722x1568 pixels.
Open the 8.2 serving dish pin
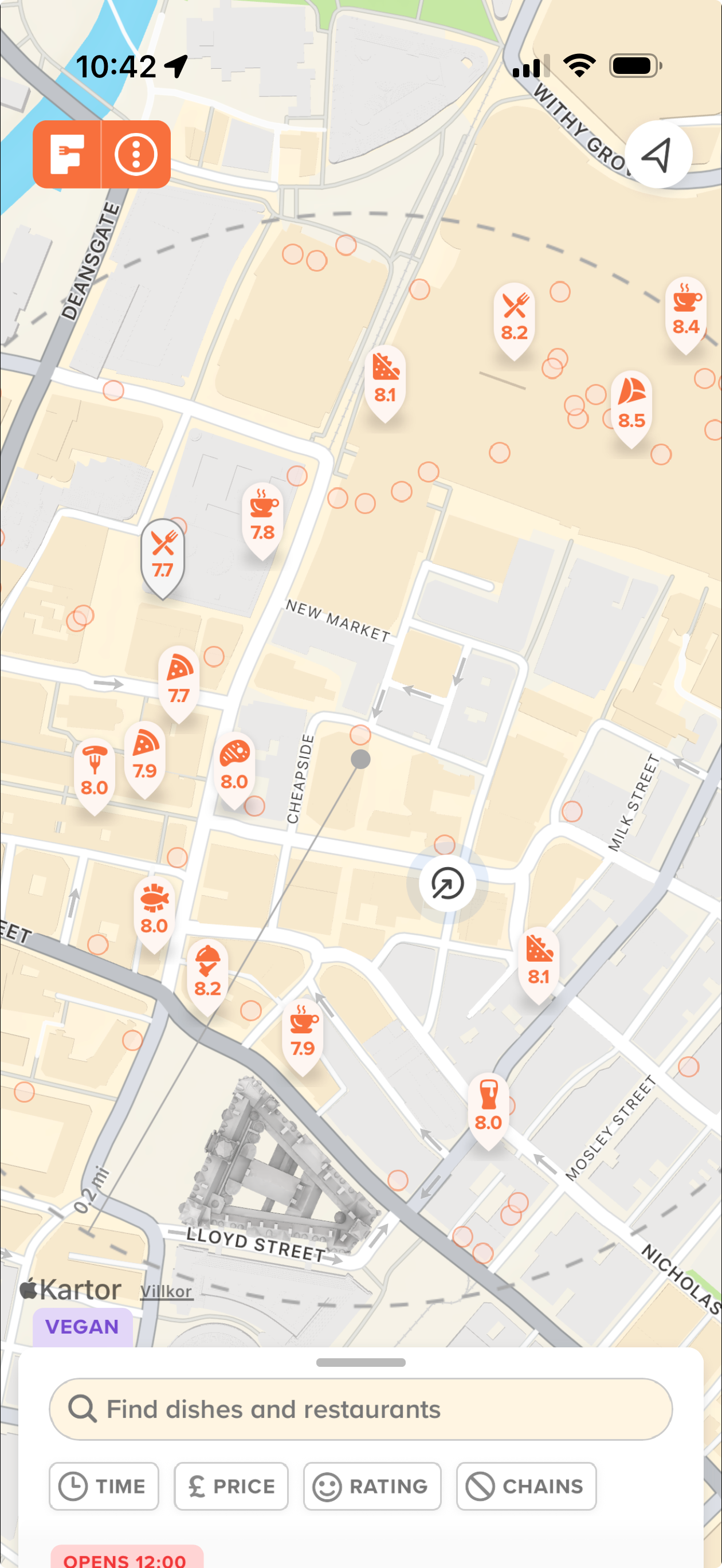[207, 974]
